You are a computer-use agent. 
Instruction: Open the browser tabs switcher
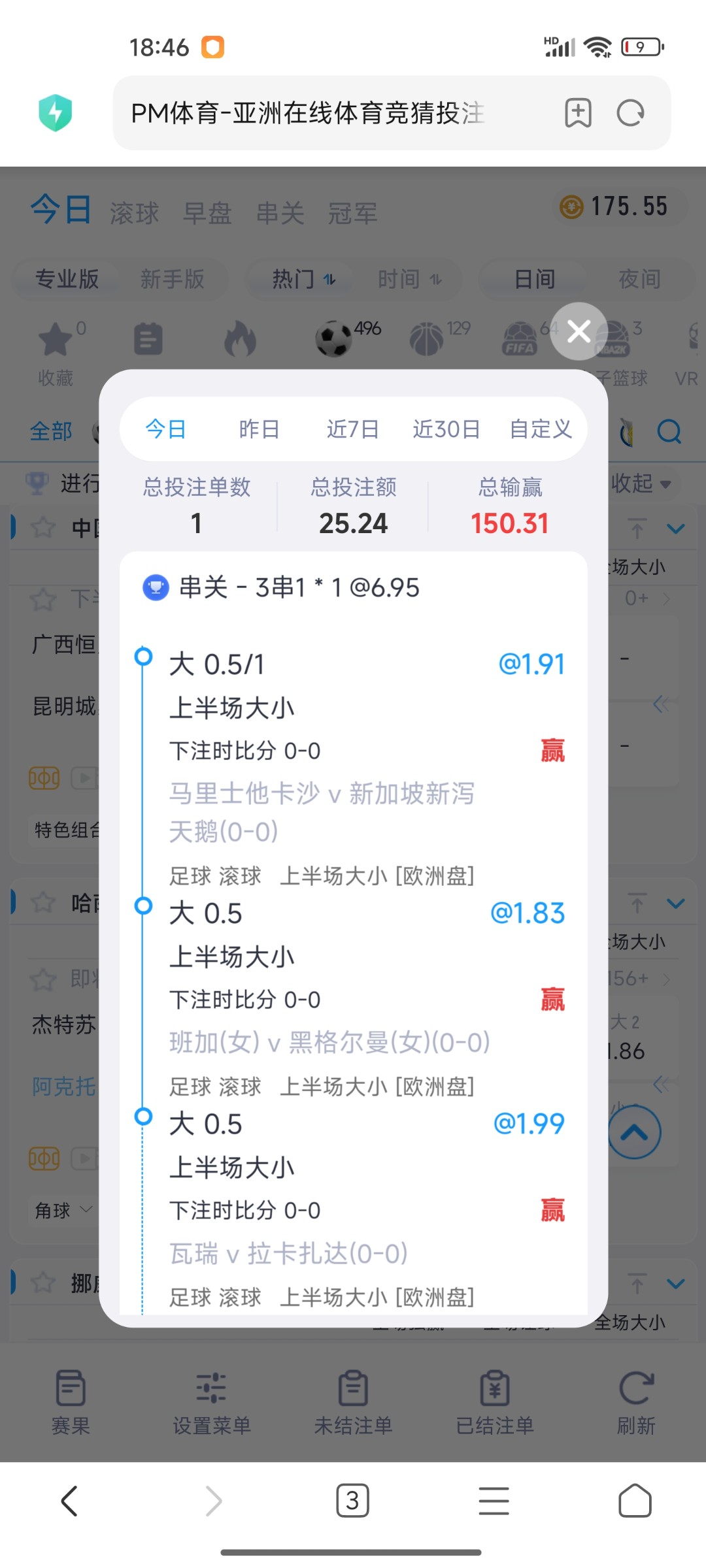[x=352, y=1501]
